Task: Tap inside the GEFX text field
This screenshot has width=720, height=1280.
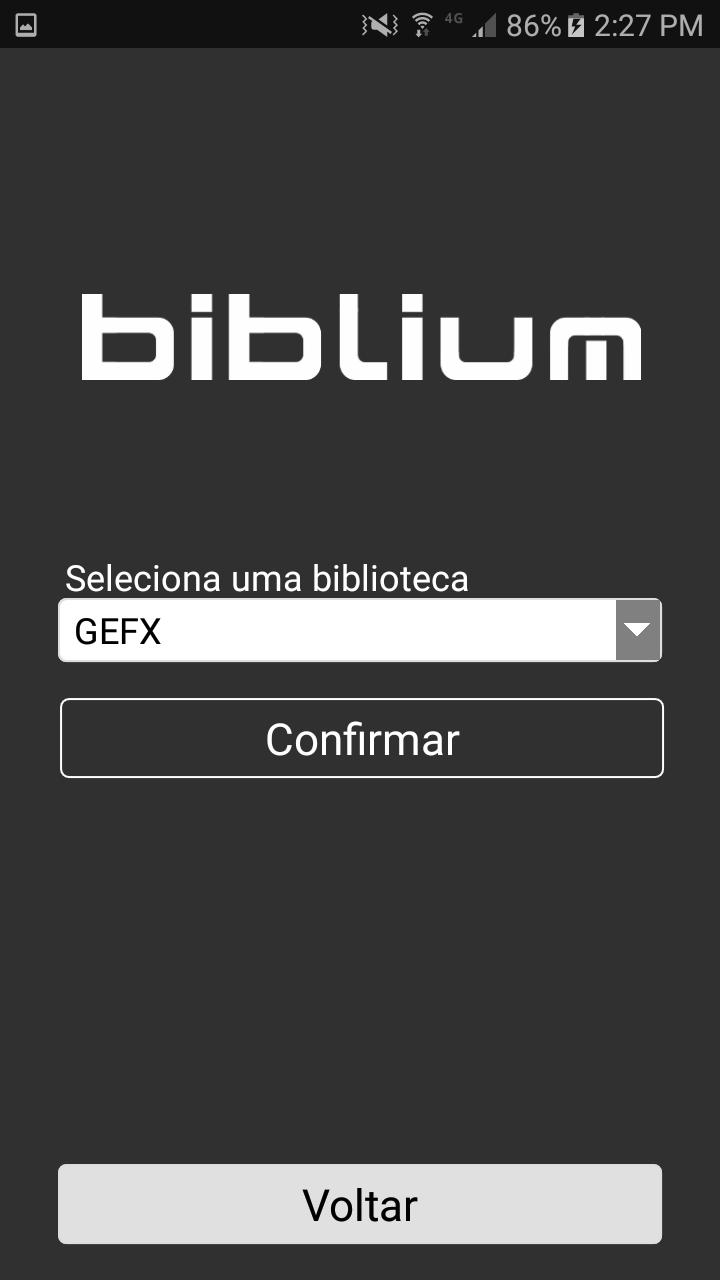Action: 300,630
